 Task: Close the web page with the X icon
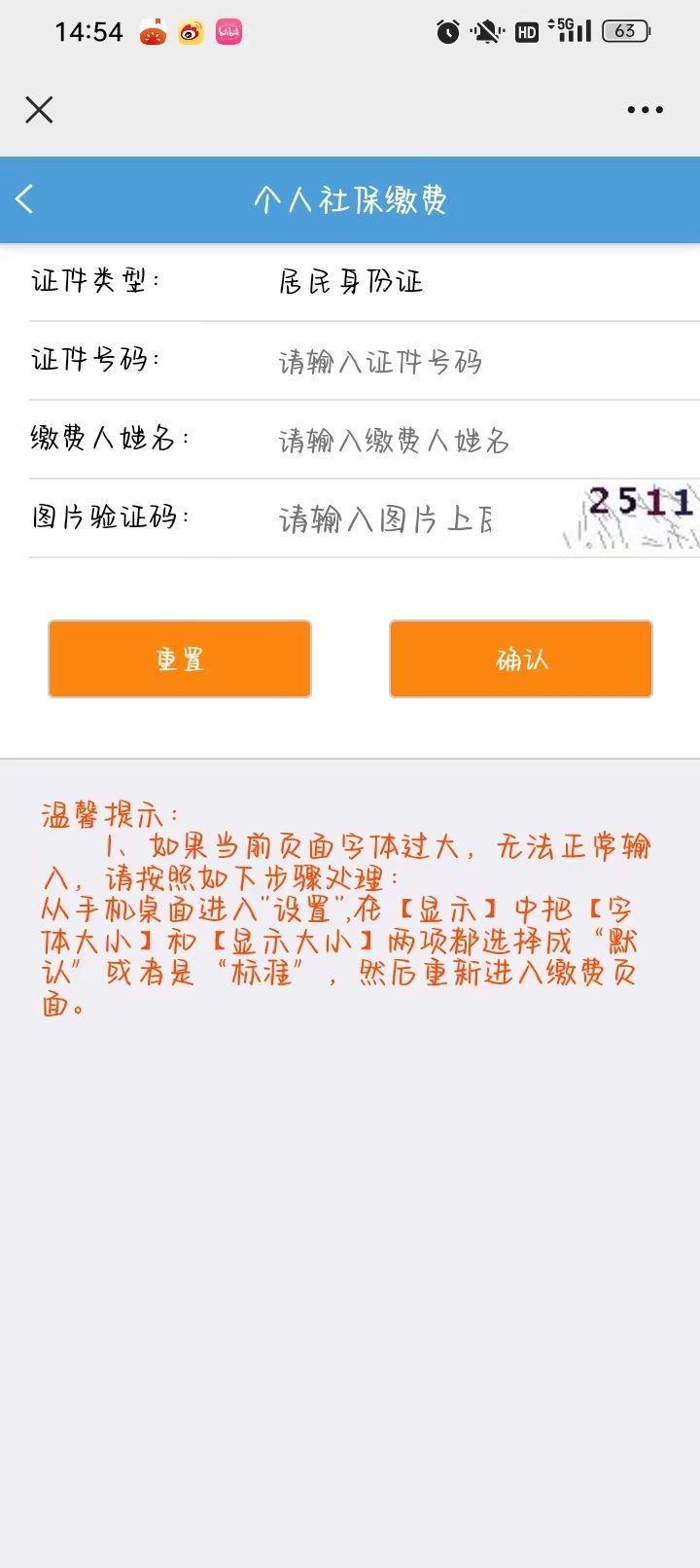tap(39, 110)
